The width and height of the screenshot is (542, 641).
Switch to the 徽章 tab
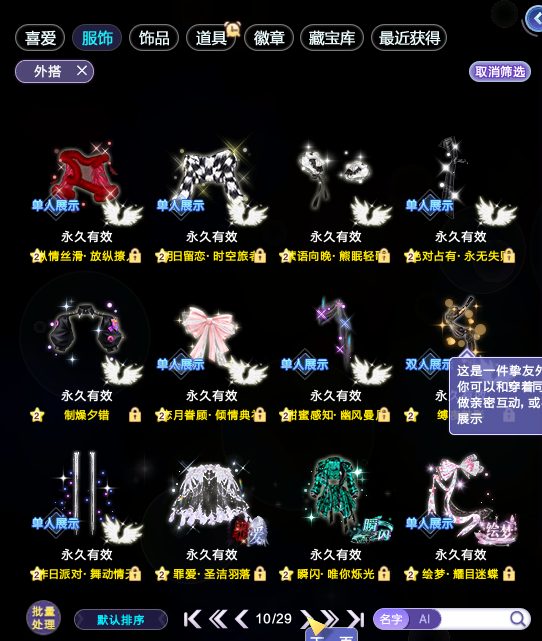pyautogui.click(x=269, y=38)
